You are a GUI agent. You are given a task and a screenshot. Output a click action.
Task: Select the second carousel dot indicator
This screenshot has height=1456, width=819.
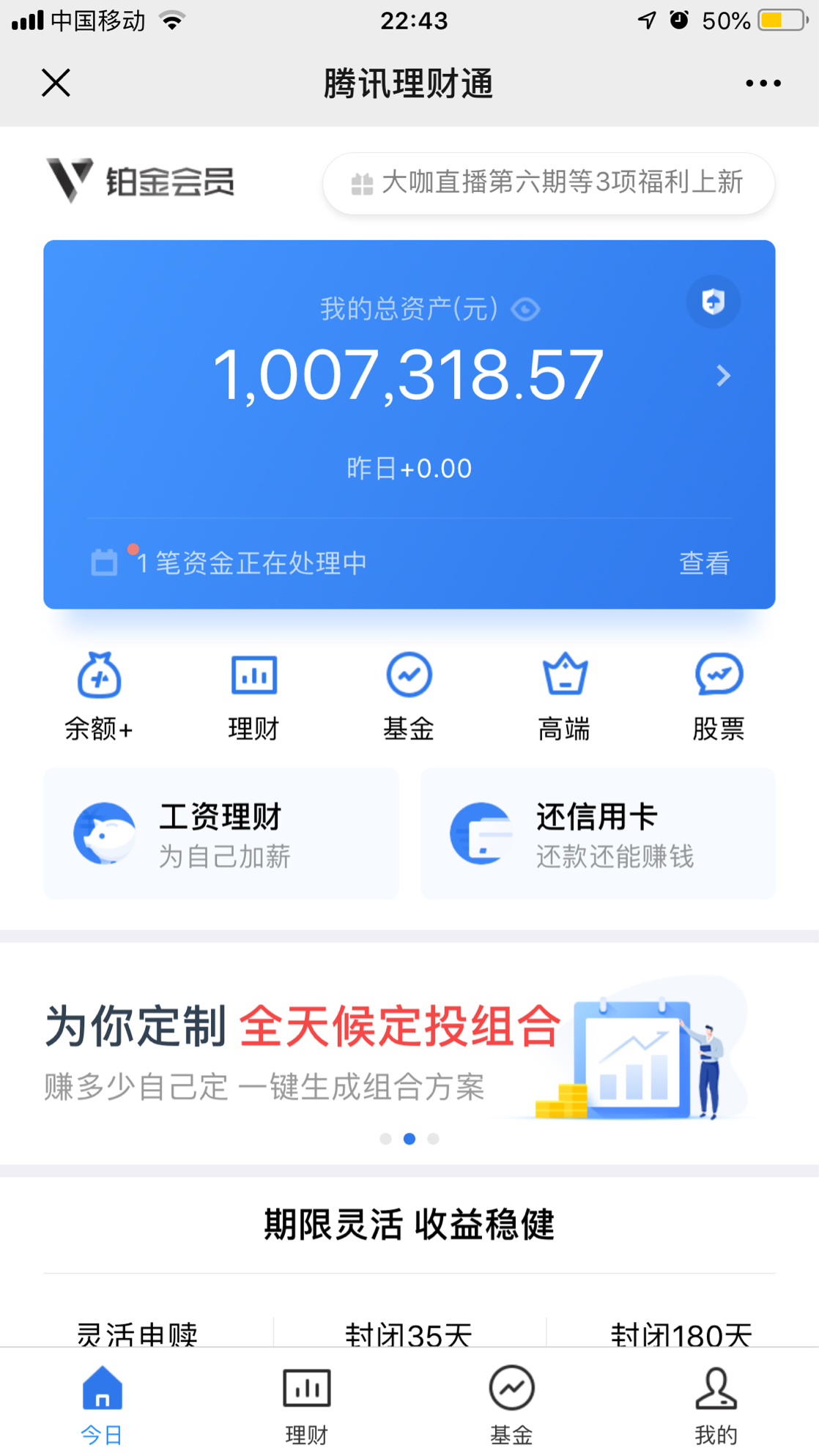(x=409, y=1139)
